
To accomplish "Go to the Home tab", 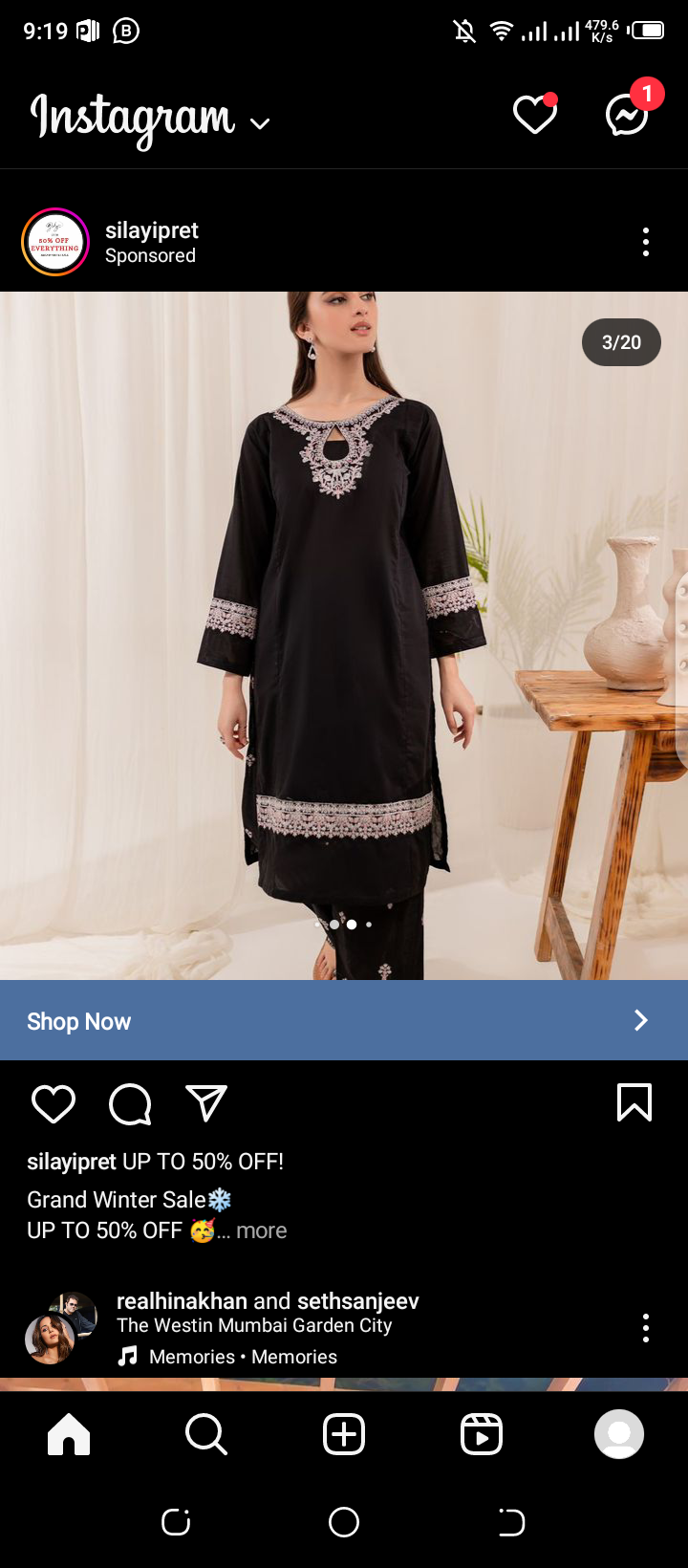I will click(69, 1434).
